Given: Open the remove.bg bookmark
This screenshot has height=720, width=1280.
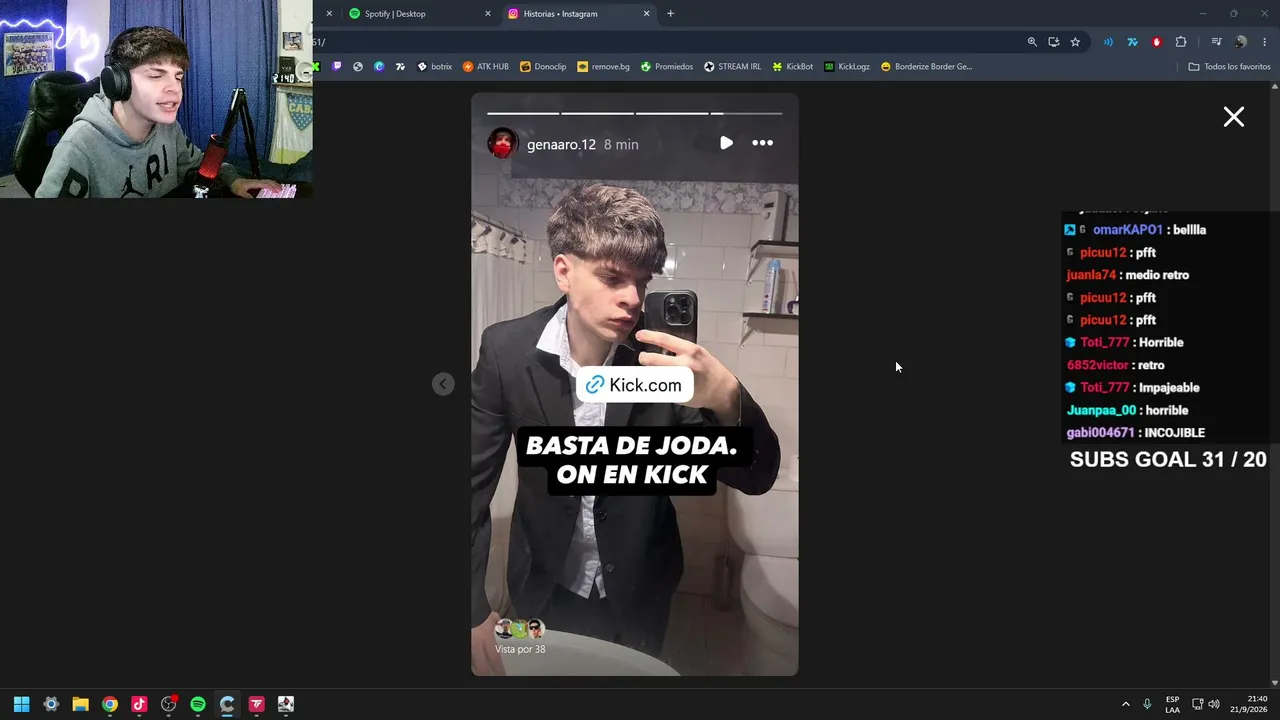Looking at the screenshot, I should pyautogui.click(x=603, y=67).
